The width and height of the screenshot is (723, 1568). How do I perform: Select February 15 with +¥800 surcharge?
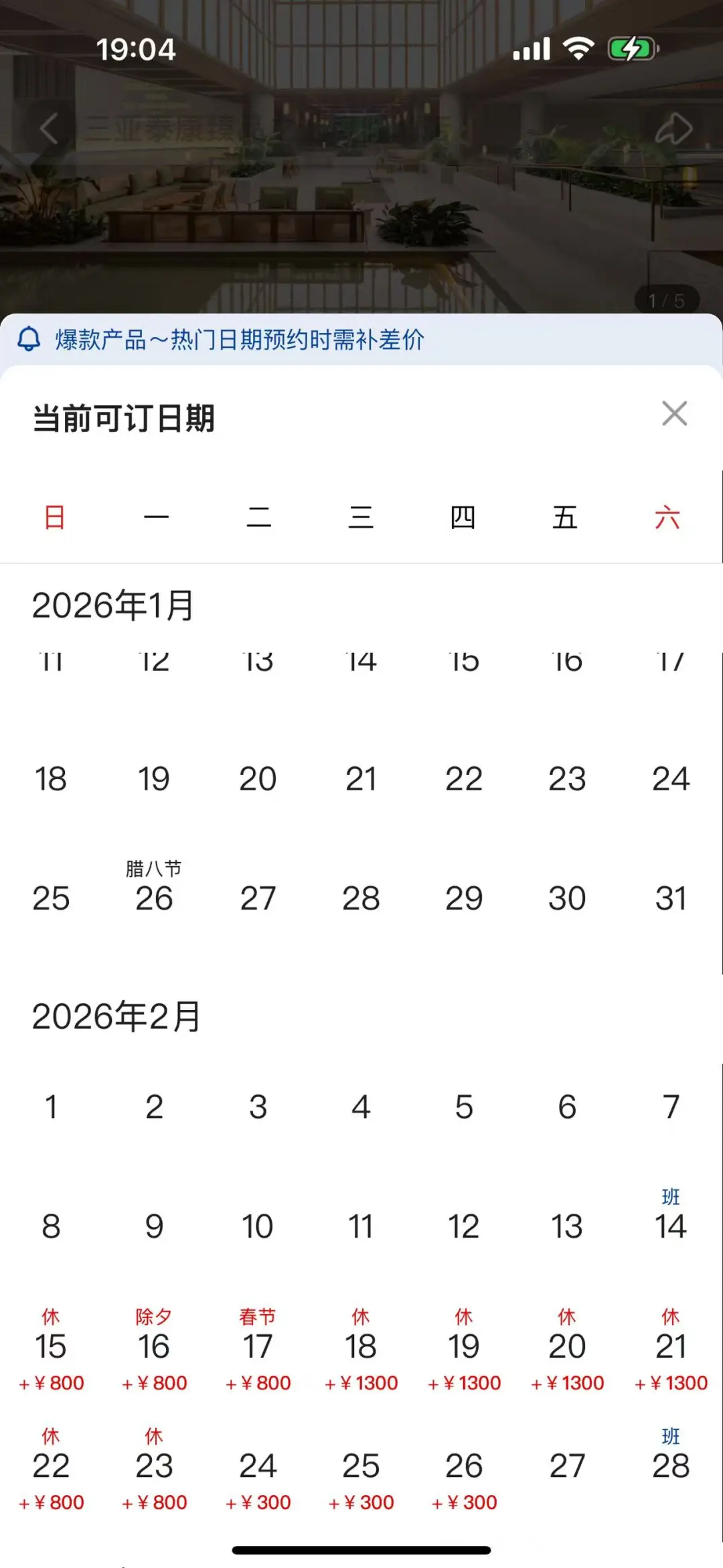click(51, 1348)
